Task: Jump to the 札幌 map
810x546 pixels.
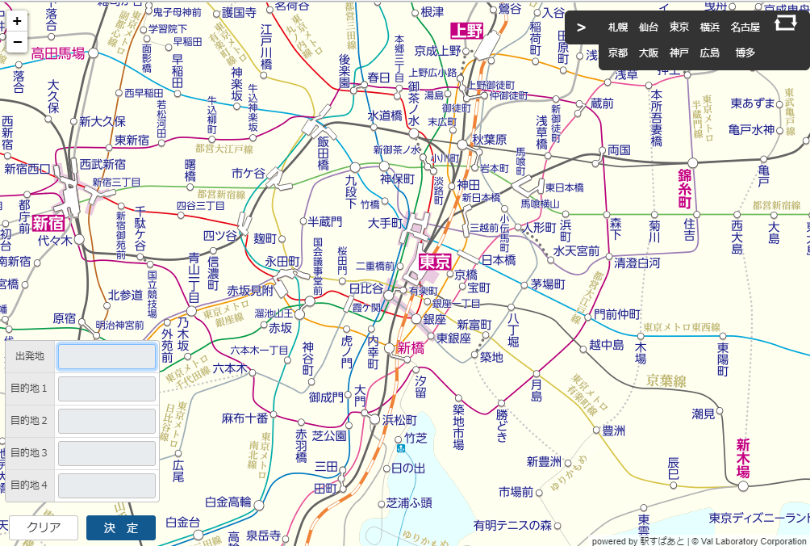Action: [x=618, y=27]
